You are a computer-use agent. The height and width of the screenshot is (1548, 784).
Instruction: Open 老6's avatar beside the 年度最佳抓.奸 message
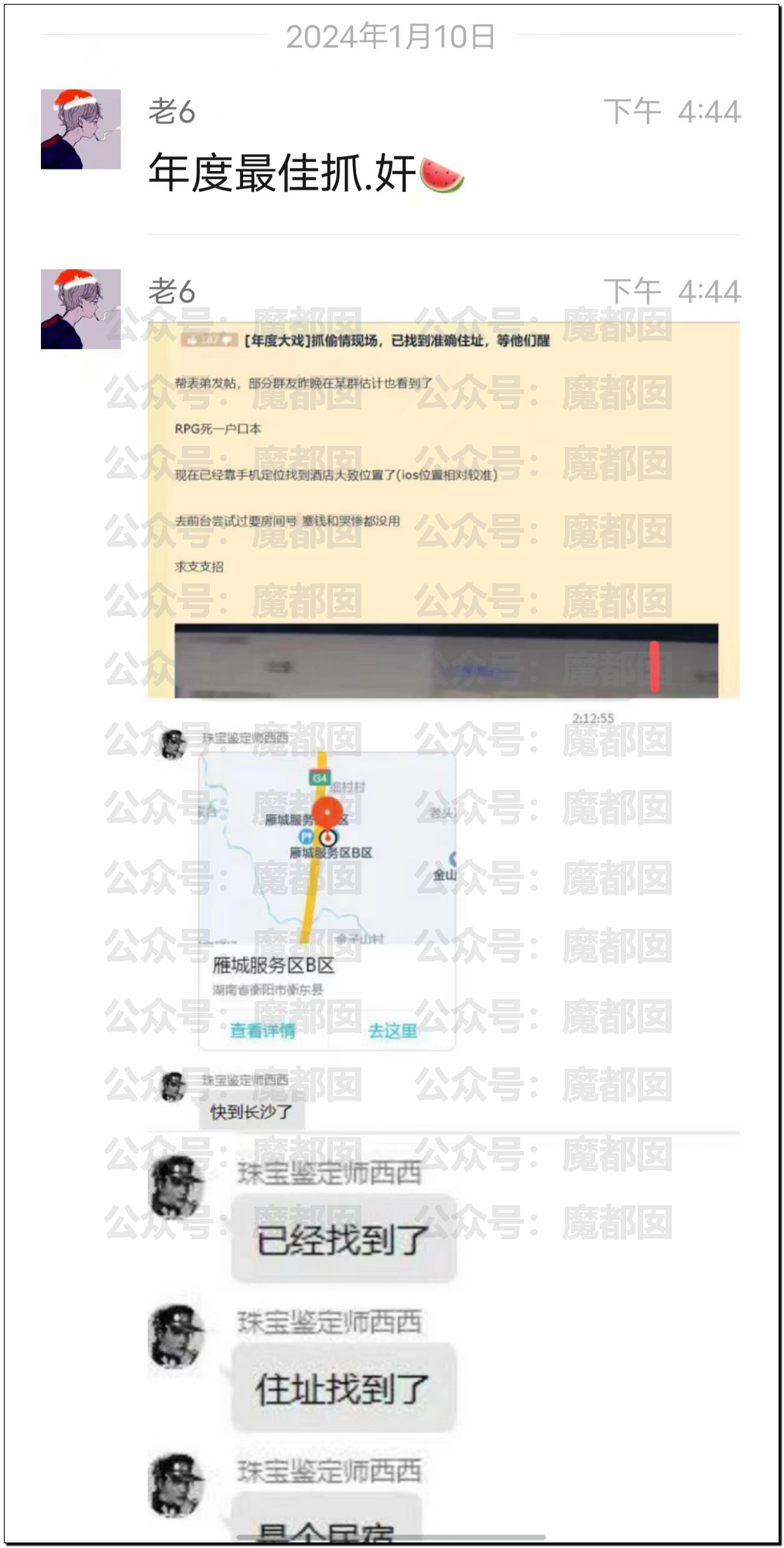pos(80,129)
